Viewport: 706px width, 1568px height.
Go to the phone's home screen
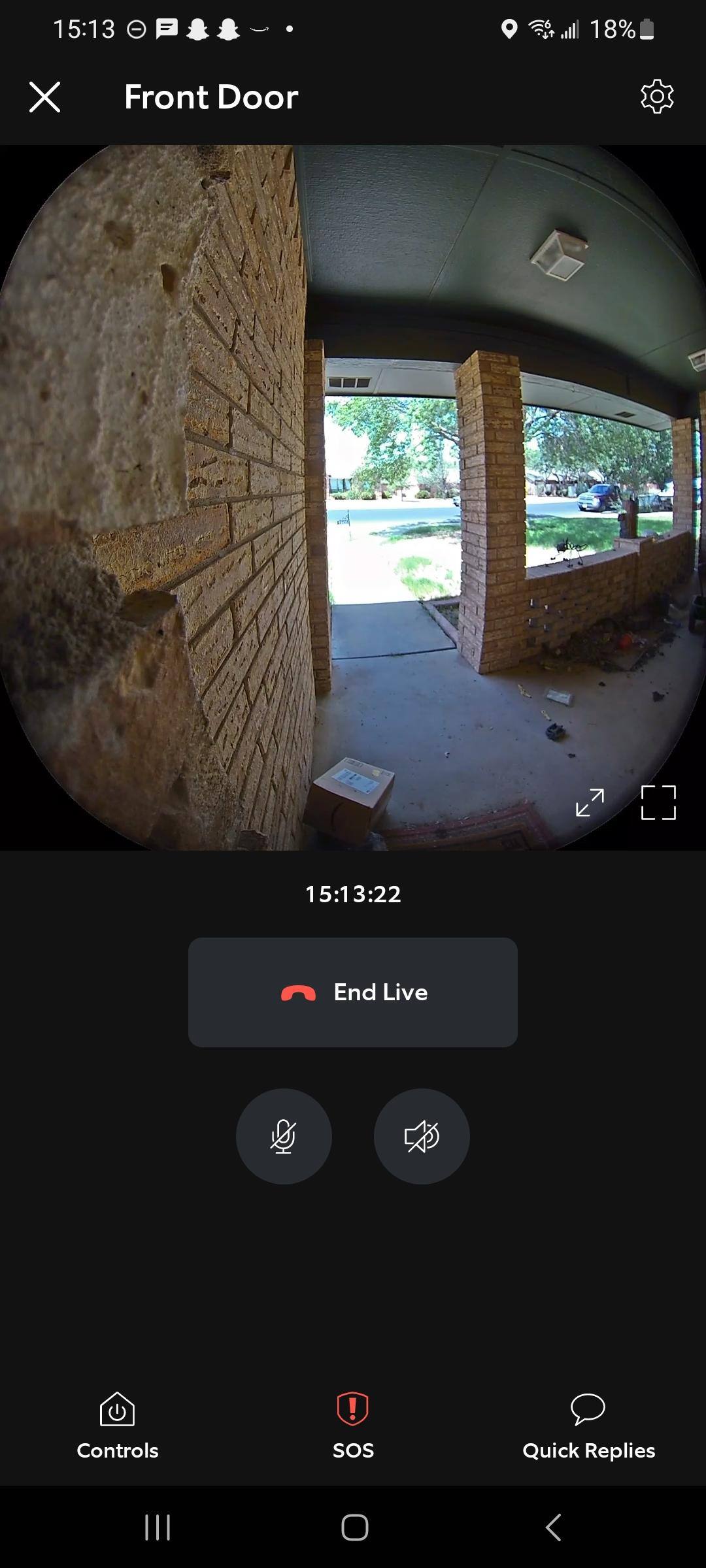tap(354, 1527)
